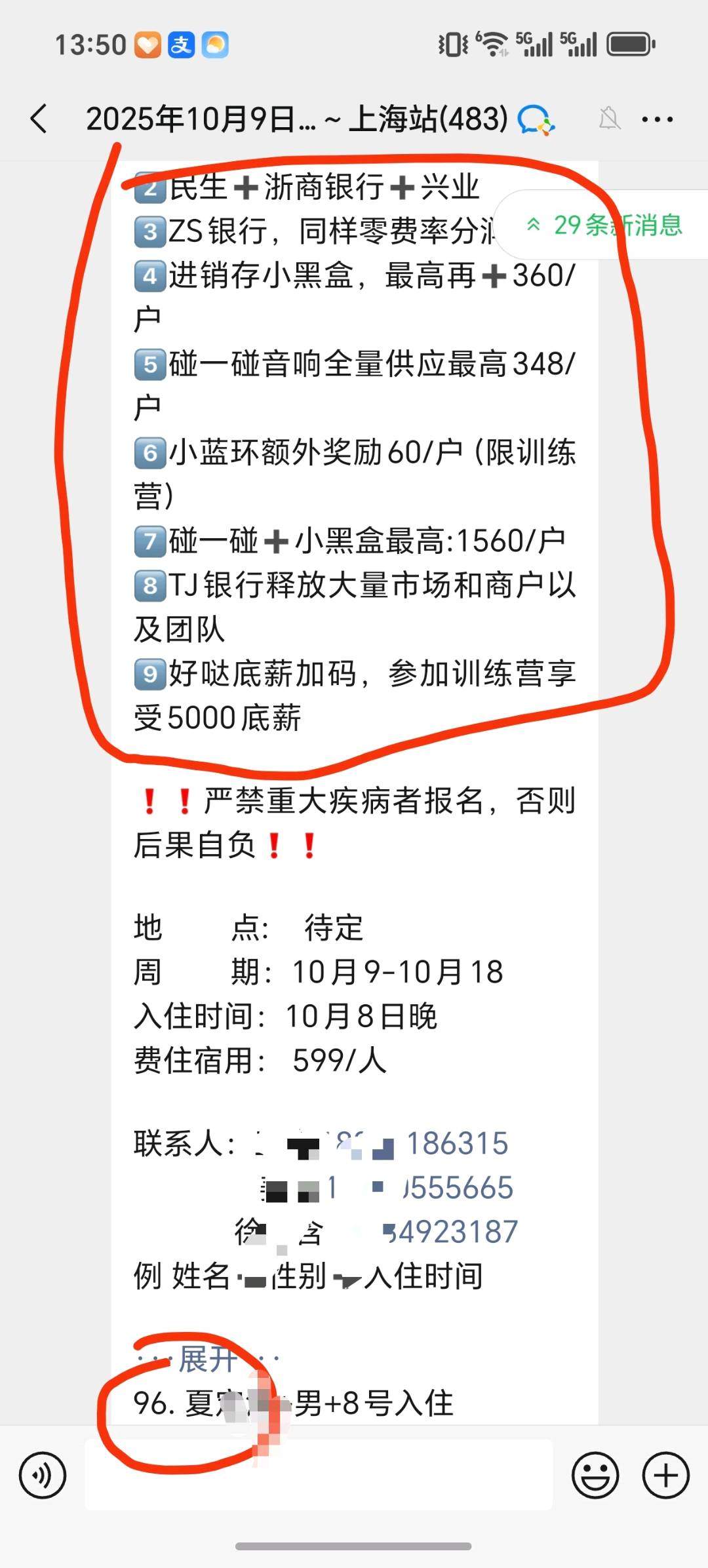Viewport: 708px width, 1568px height.
Task: Tap the phone number ending in 4923187
Action: click(452, 1232)
